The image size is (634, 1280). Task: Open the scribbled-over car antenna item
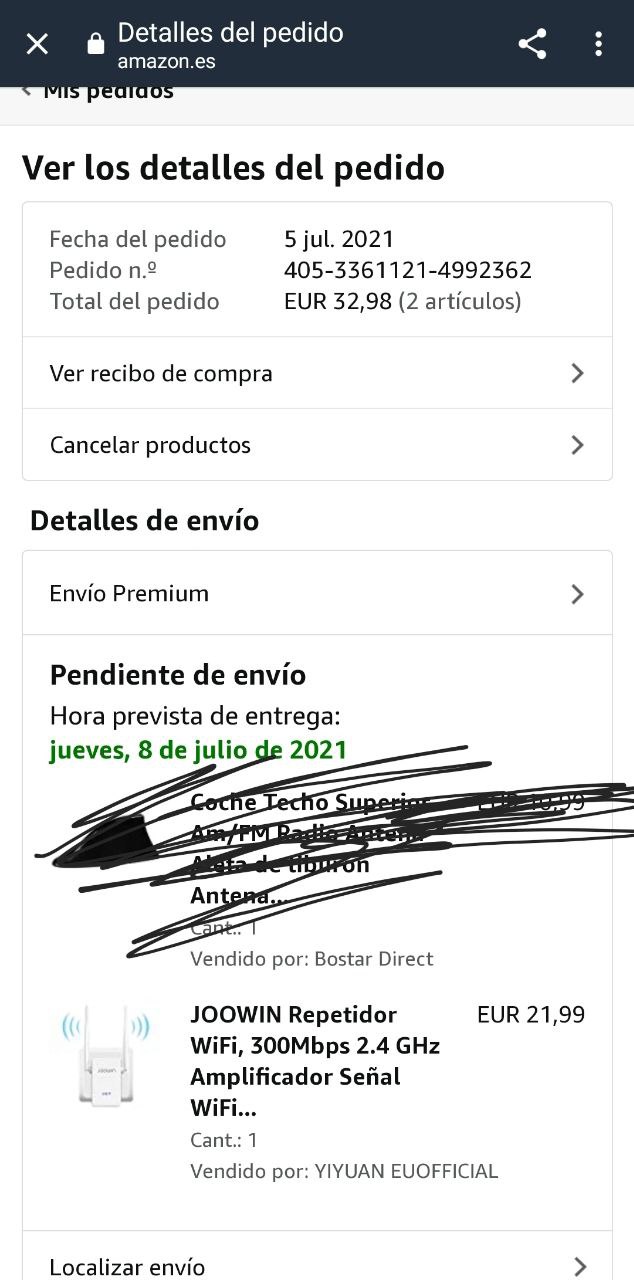click(x=308, y=848)
